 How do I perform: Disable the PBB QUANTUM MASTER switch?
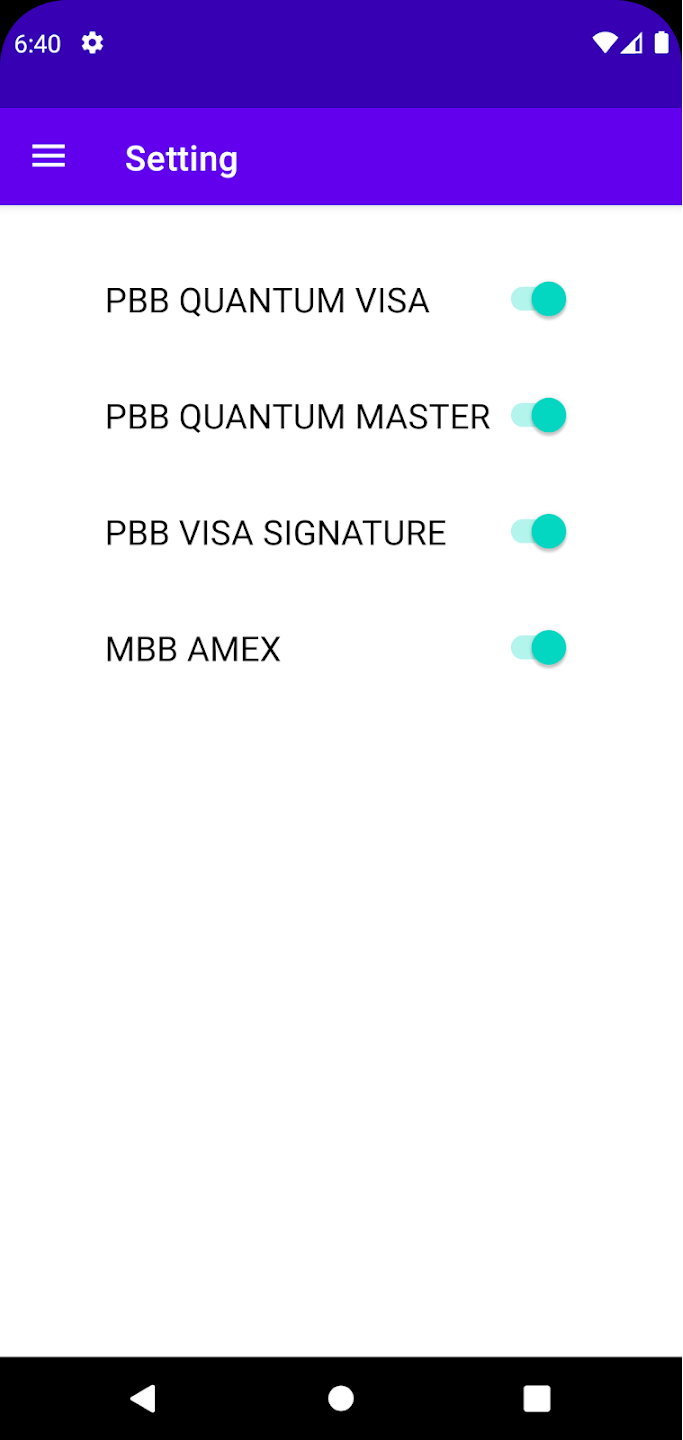click(x=538, y=415)
